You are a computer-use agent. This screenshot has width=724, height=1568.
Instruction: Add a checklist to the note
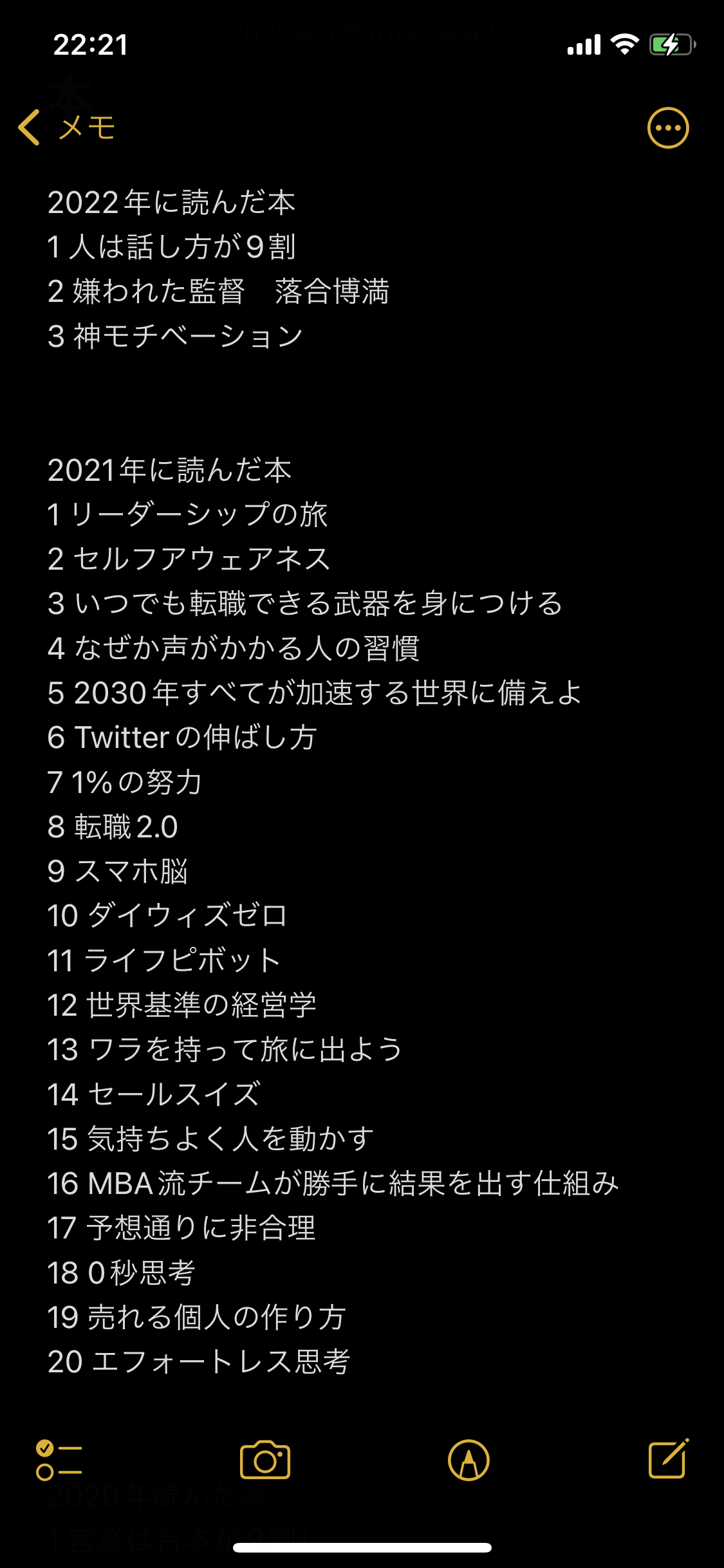click(59, 1460)
